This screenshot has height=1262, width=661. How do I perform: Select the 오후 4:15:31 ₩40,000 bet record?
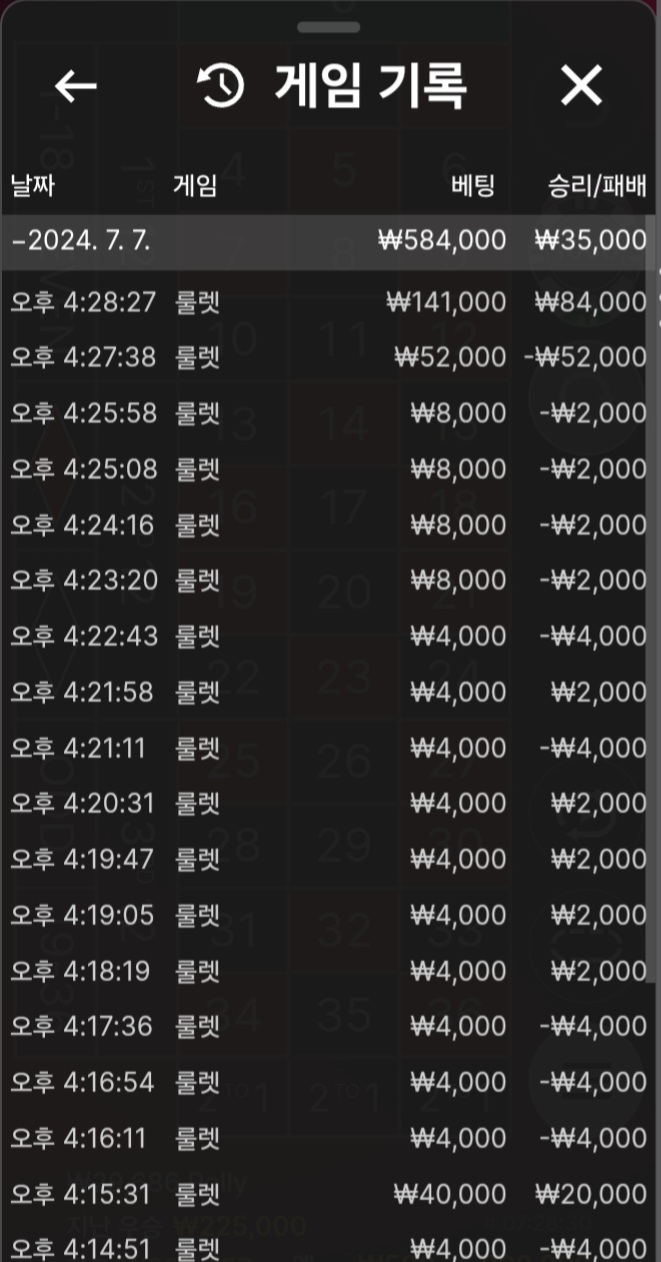(x=328, y=1194)
